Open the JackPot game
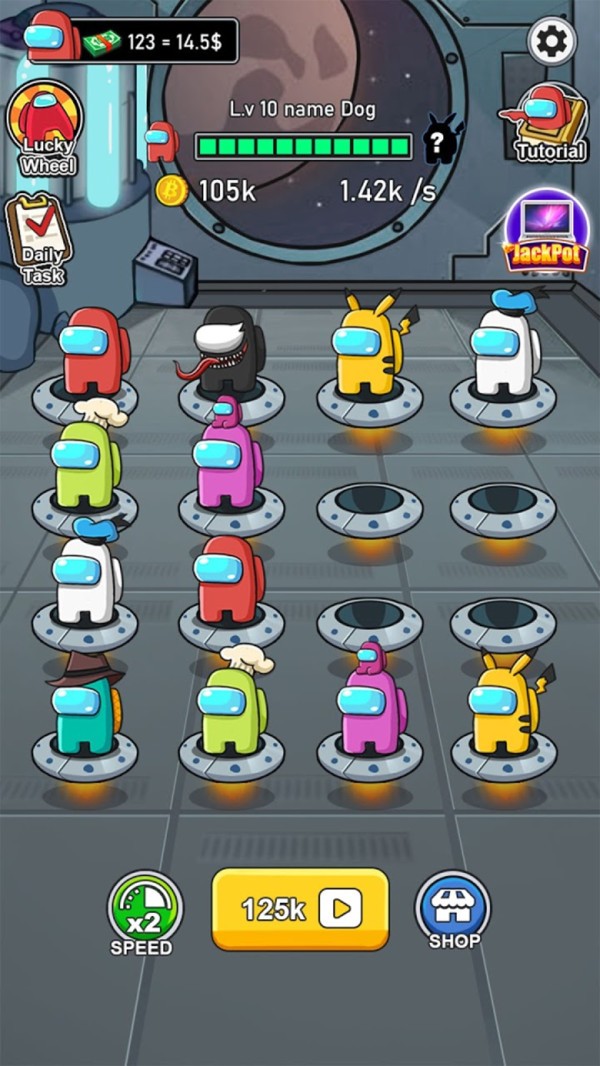 tap(546, 230)
